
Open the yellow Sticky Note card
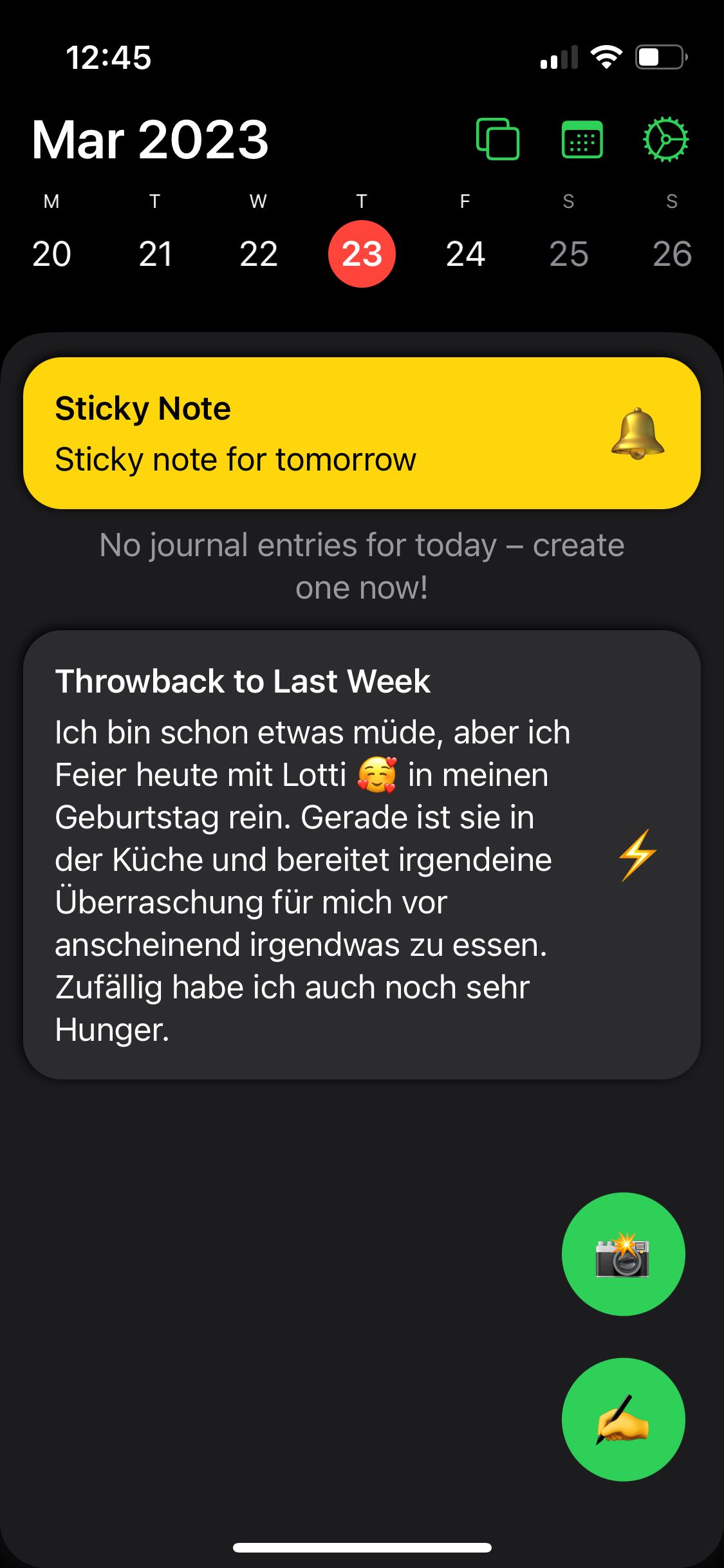click(x=362, y=433)
